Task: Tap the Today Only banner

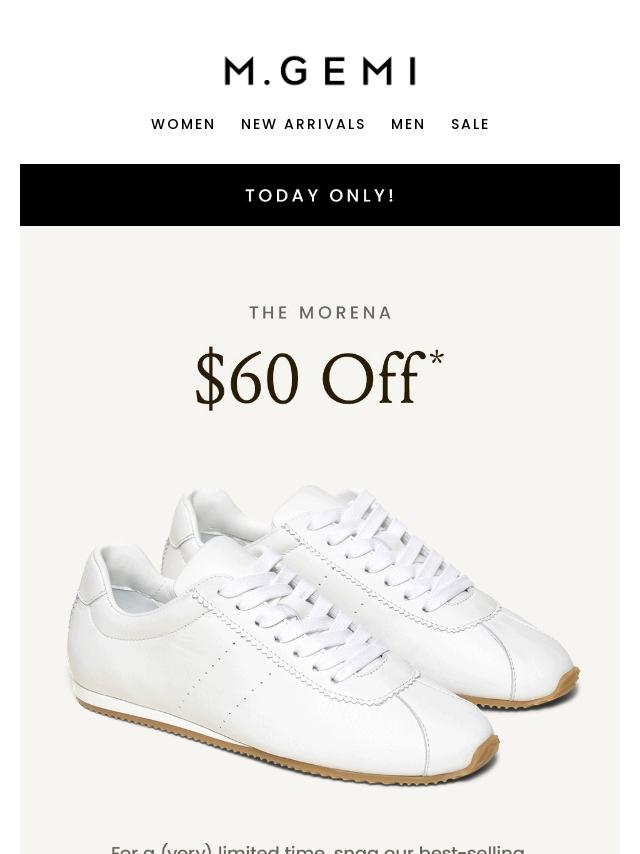Action: click(320, 195)
